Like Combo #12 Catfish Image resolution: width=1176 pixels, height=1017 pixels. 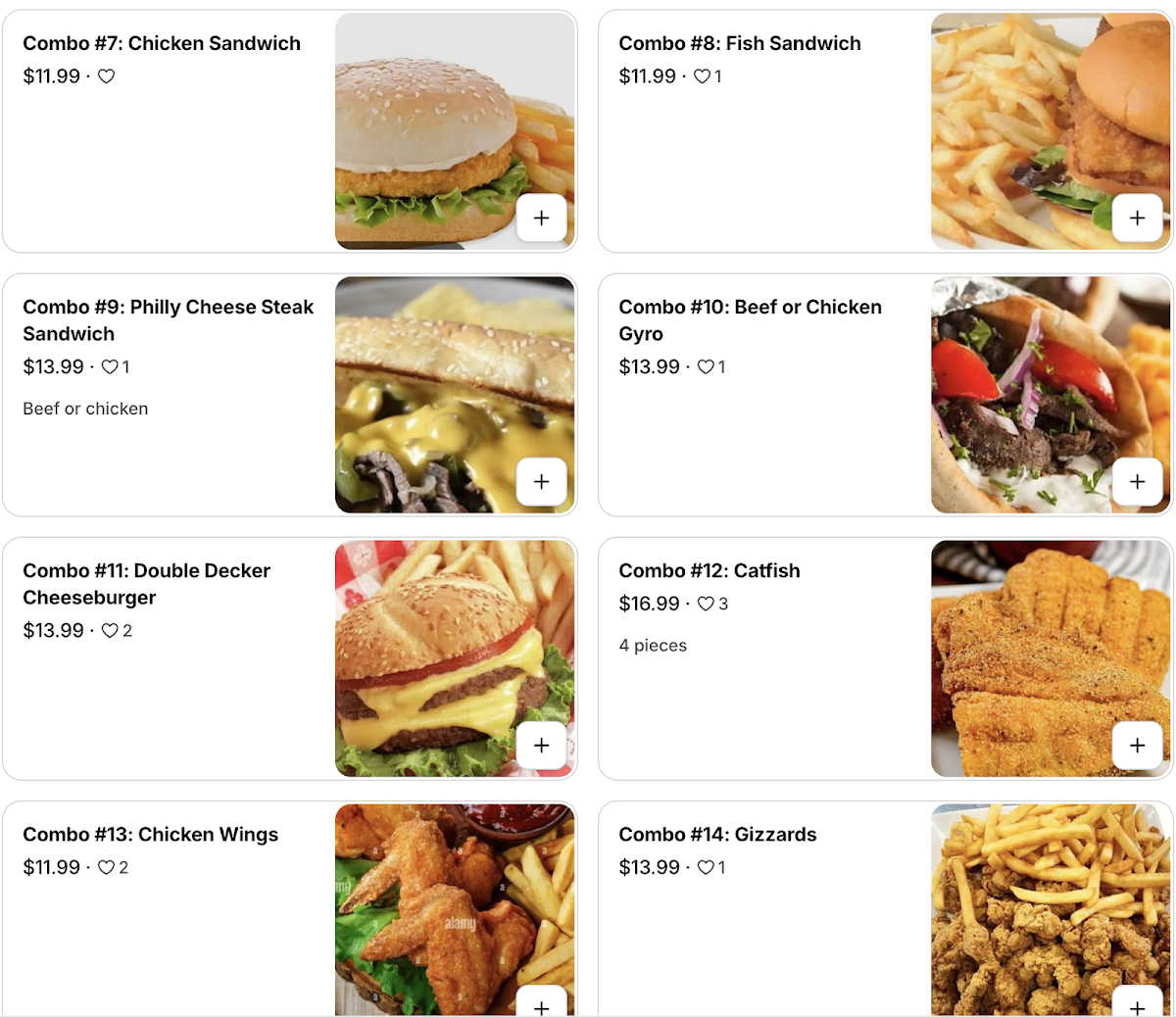(x=707, y=605)
